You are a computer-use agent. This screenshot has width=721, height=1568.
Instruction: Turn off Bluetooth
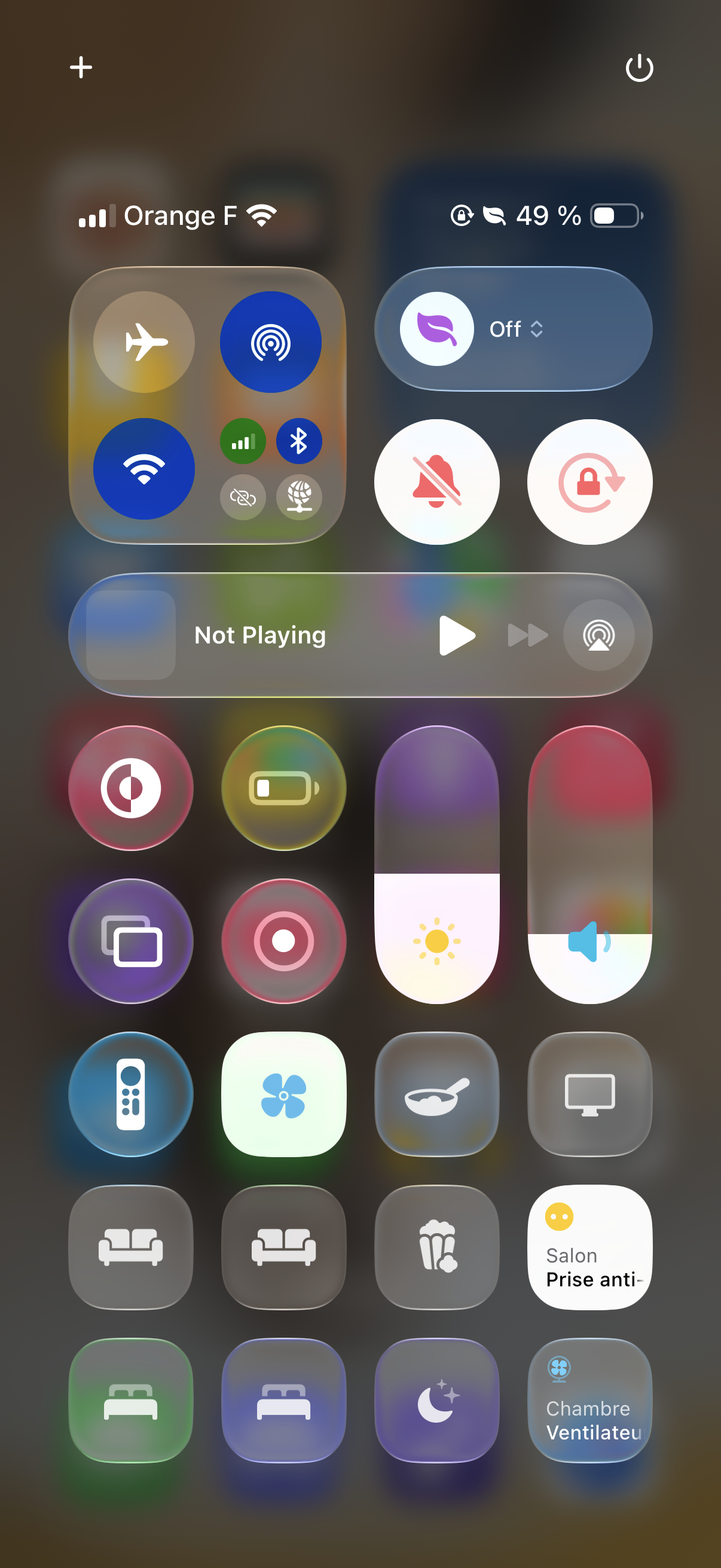click(299, 441)
